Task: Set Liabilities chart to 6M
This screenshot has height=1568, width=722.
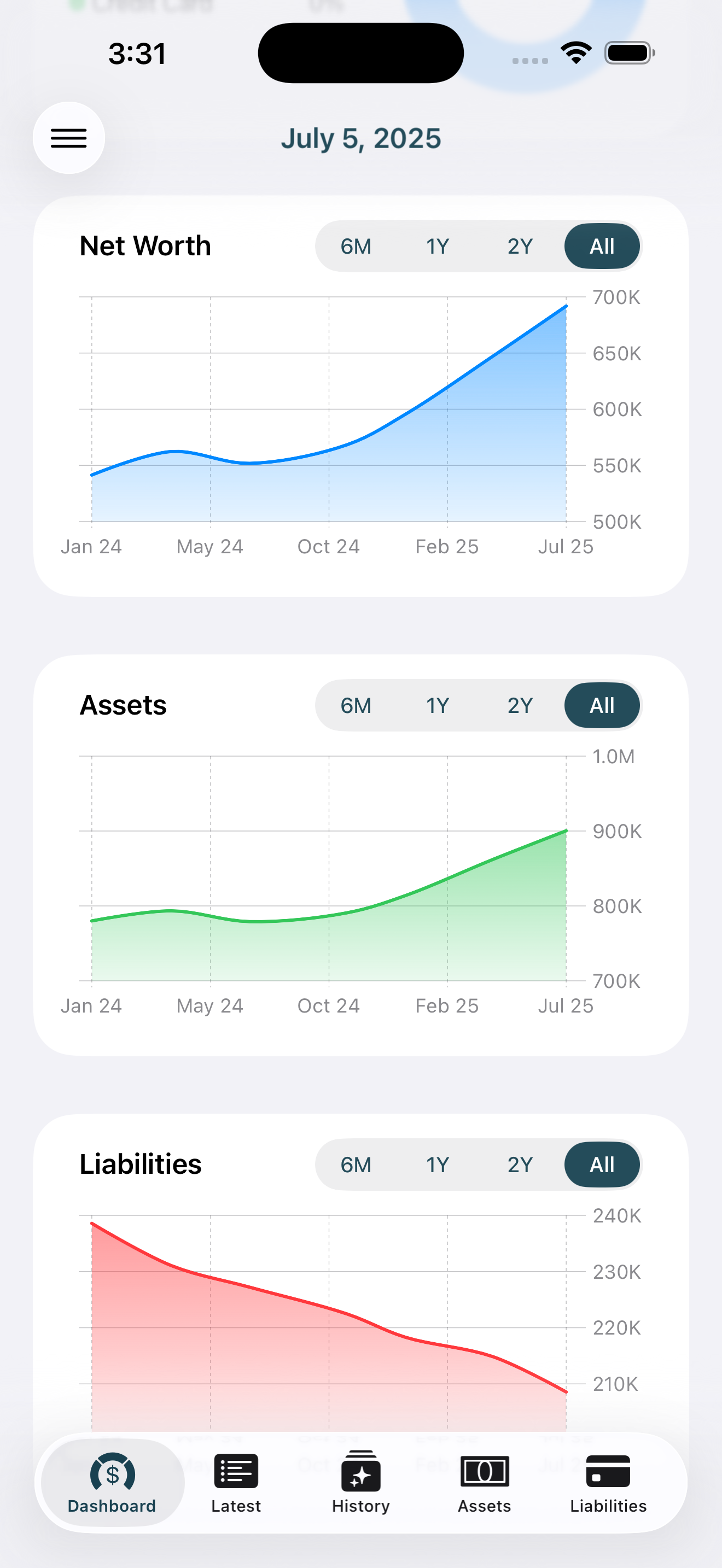Action: coord(356,1165)
